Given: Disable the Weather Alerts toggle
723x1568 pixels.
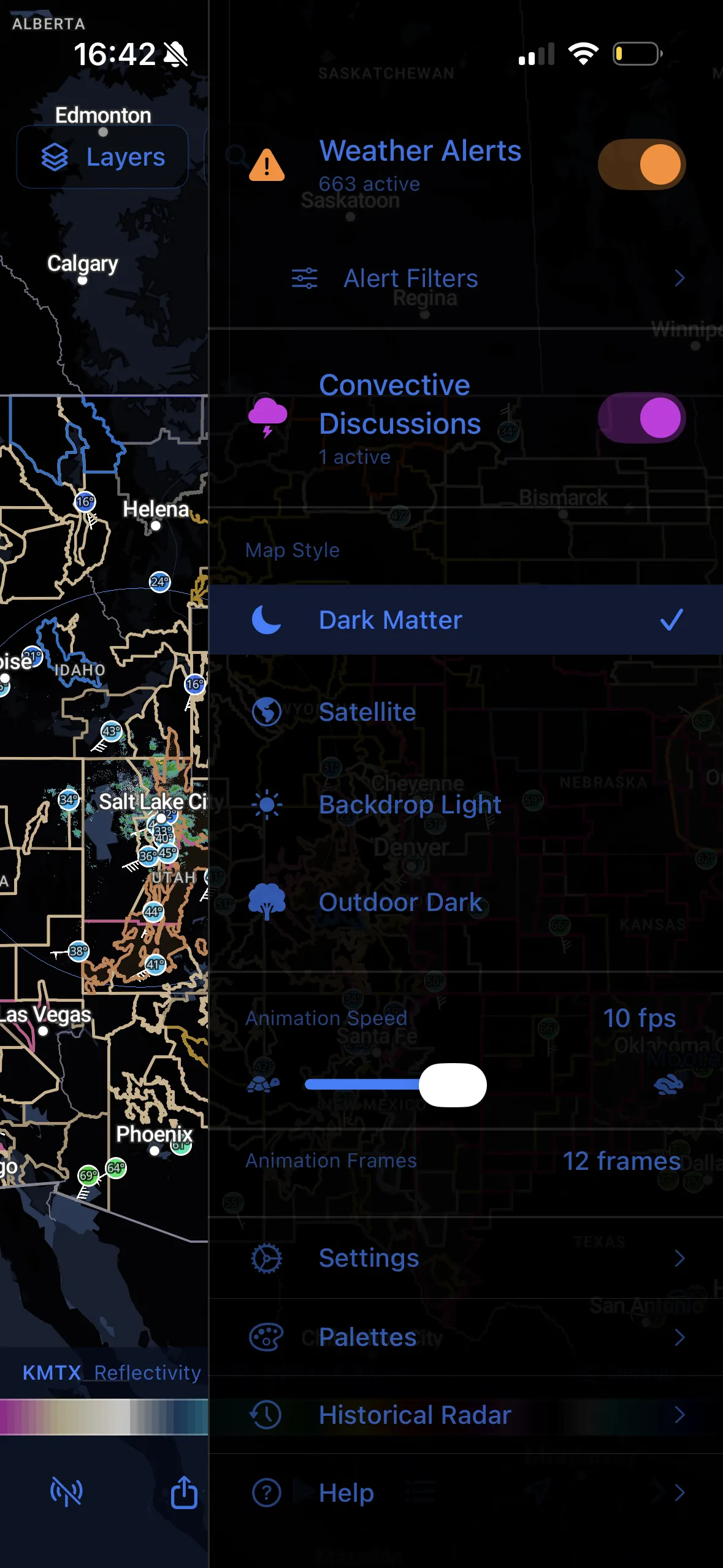Looking at the screenshot, I should pyautogui.click(x=640, y=164).
